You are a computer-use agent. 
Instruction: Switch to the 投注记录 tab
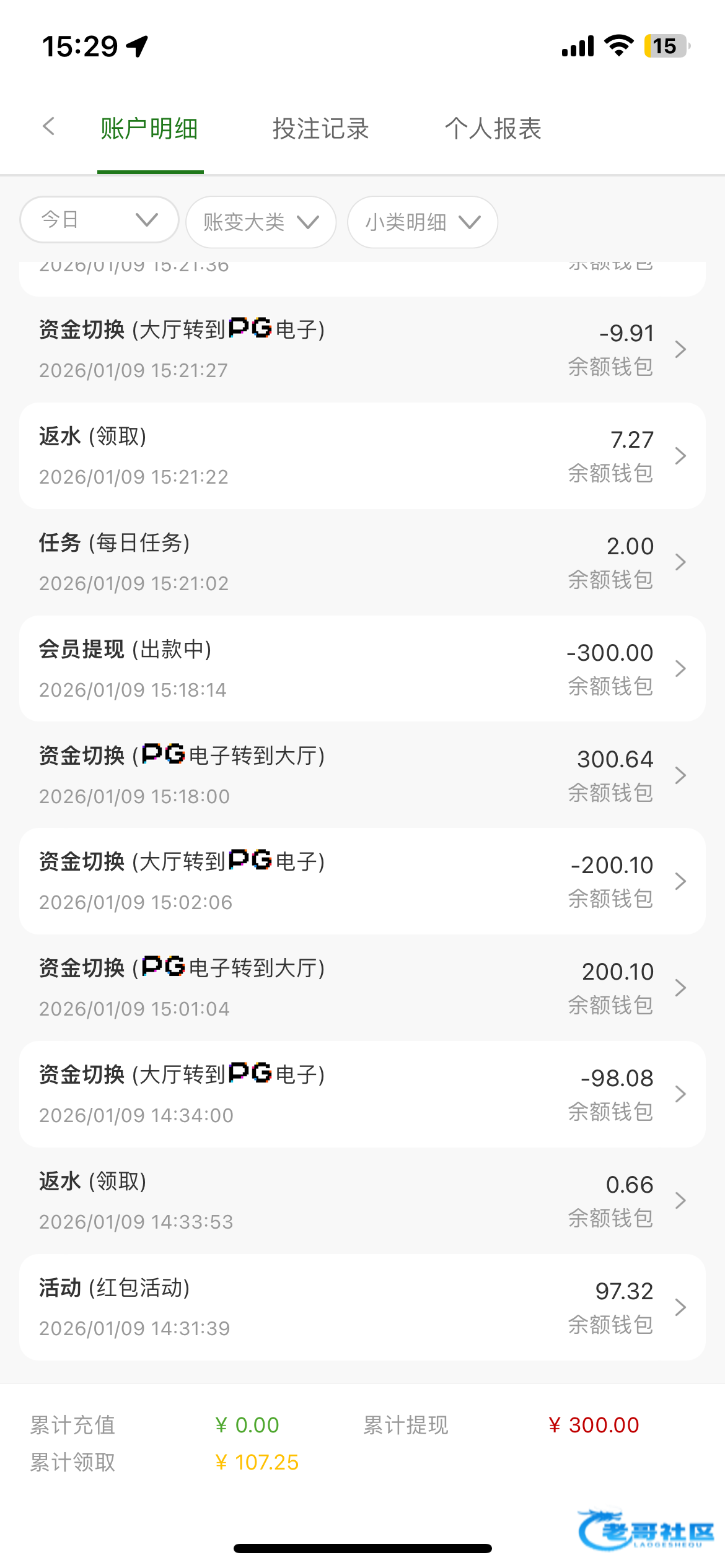(x=320, y=129)
